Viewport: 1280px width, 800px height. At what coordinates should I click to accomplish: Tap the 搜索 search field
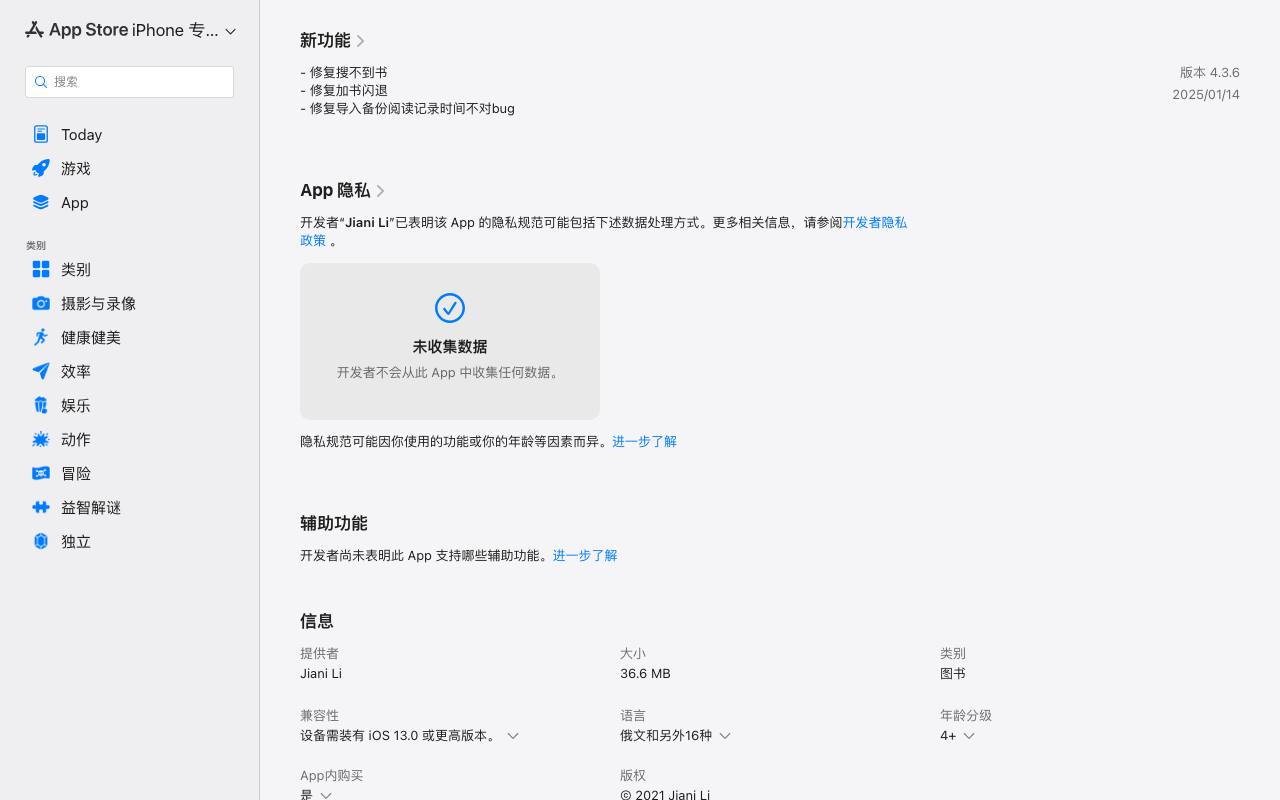[x=129, y=82]
